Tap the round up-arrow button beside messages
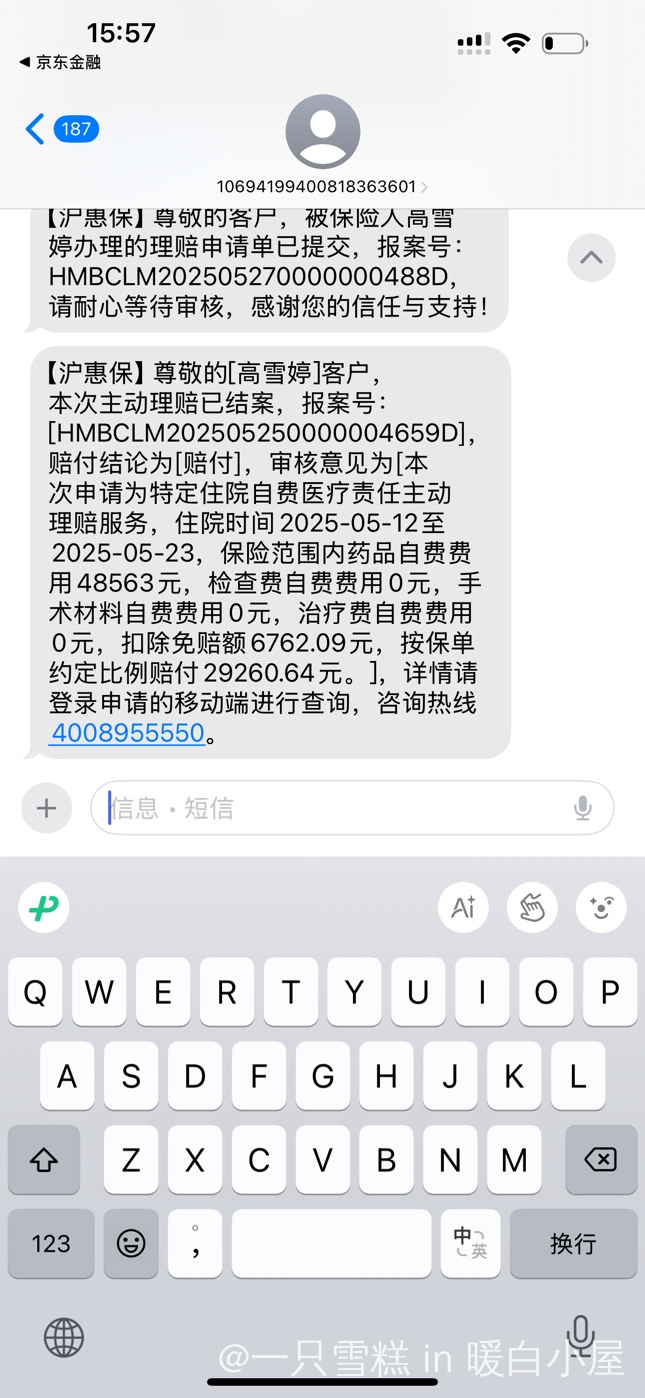The image size is (645, 1398). pos(591,258)
